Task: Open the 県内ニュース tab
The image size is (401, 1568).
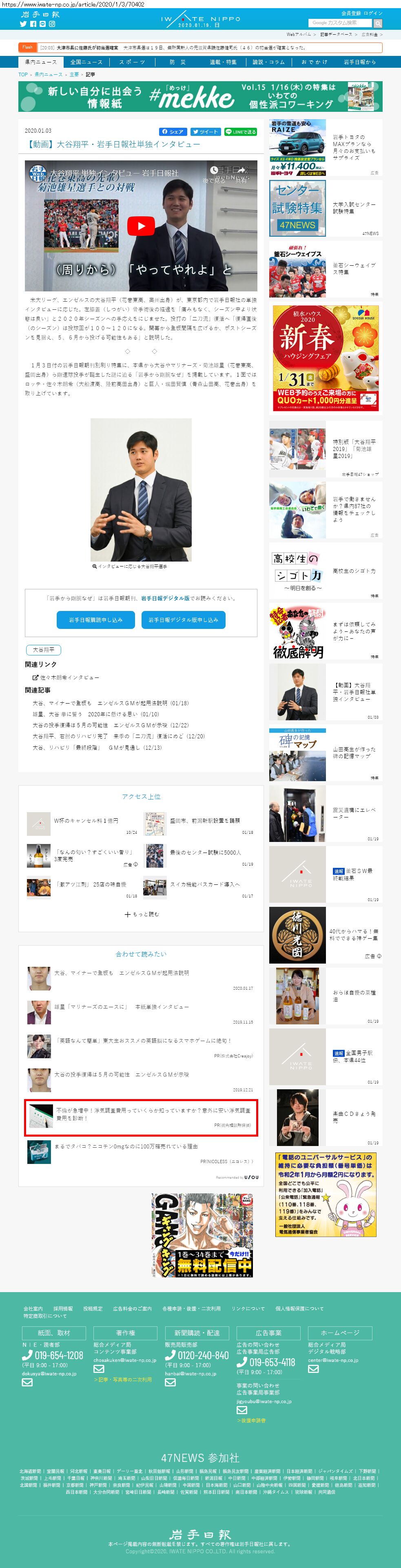Action: click(x=40, y=62)
